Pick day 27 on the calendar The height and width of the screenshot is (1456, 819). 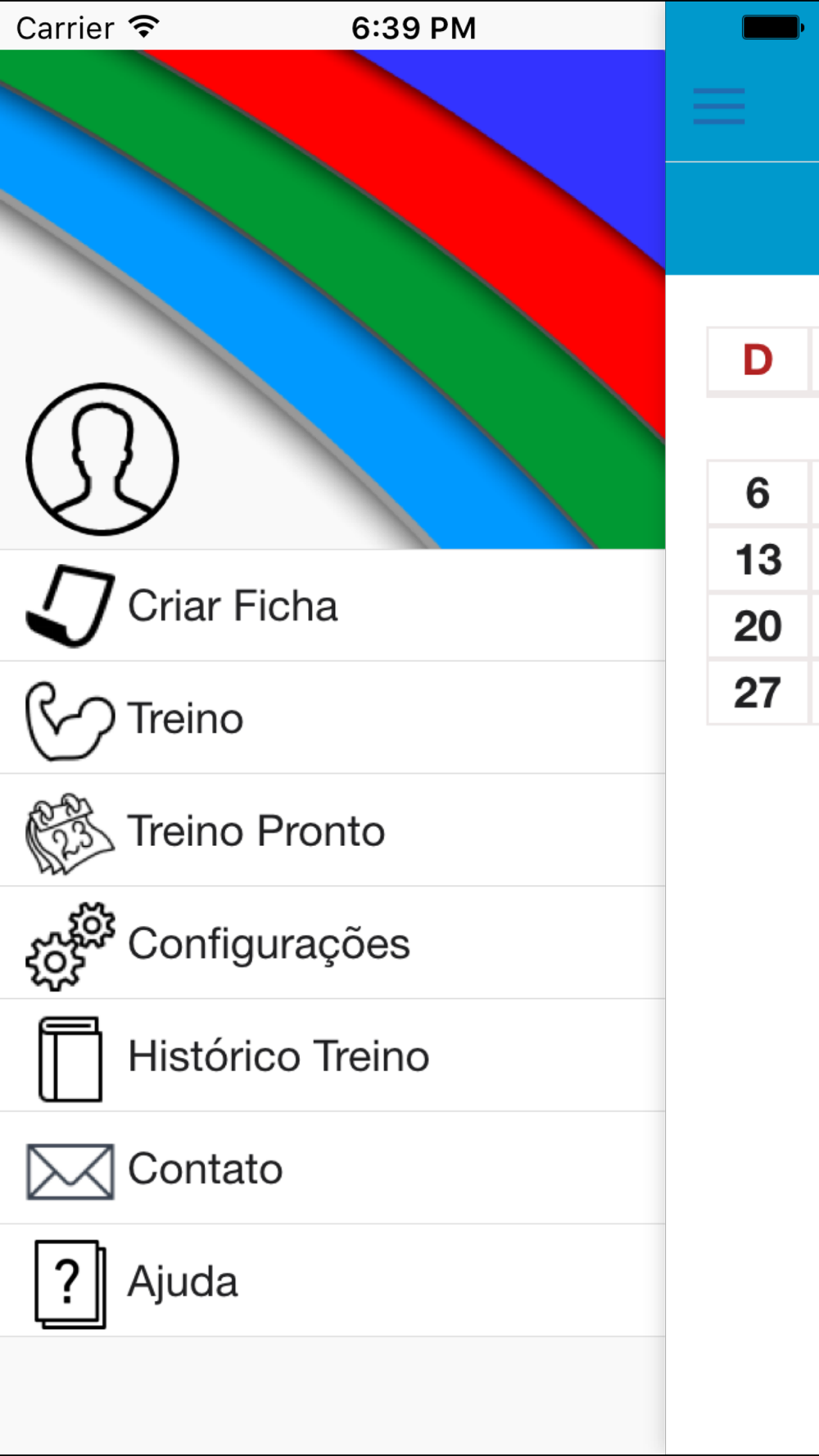[x=758, y=693]
